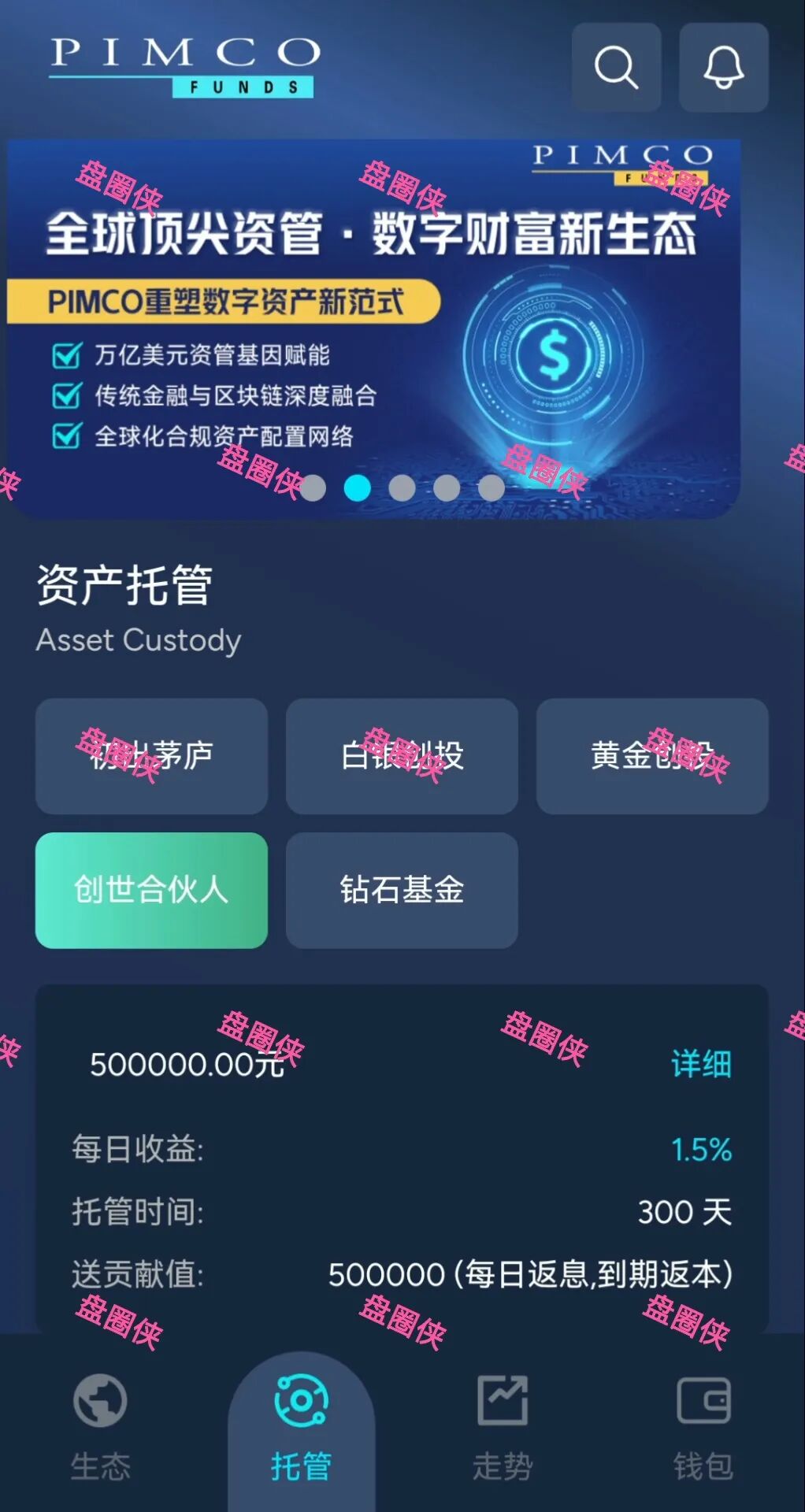Screen dimensions: 805x1512
Task: Select the 创世合伙人 custody plan
Action: tap(151, 890)
